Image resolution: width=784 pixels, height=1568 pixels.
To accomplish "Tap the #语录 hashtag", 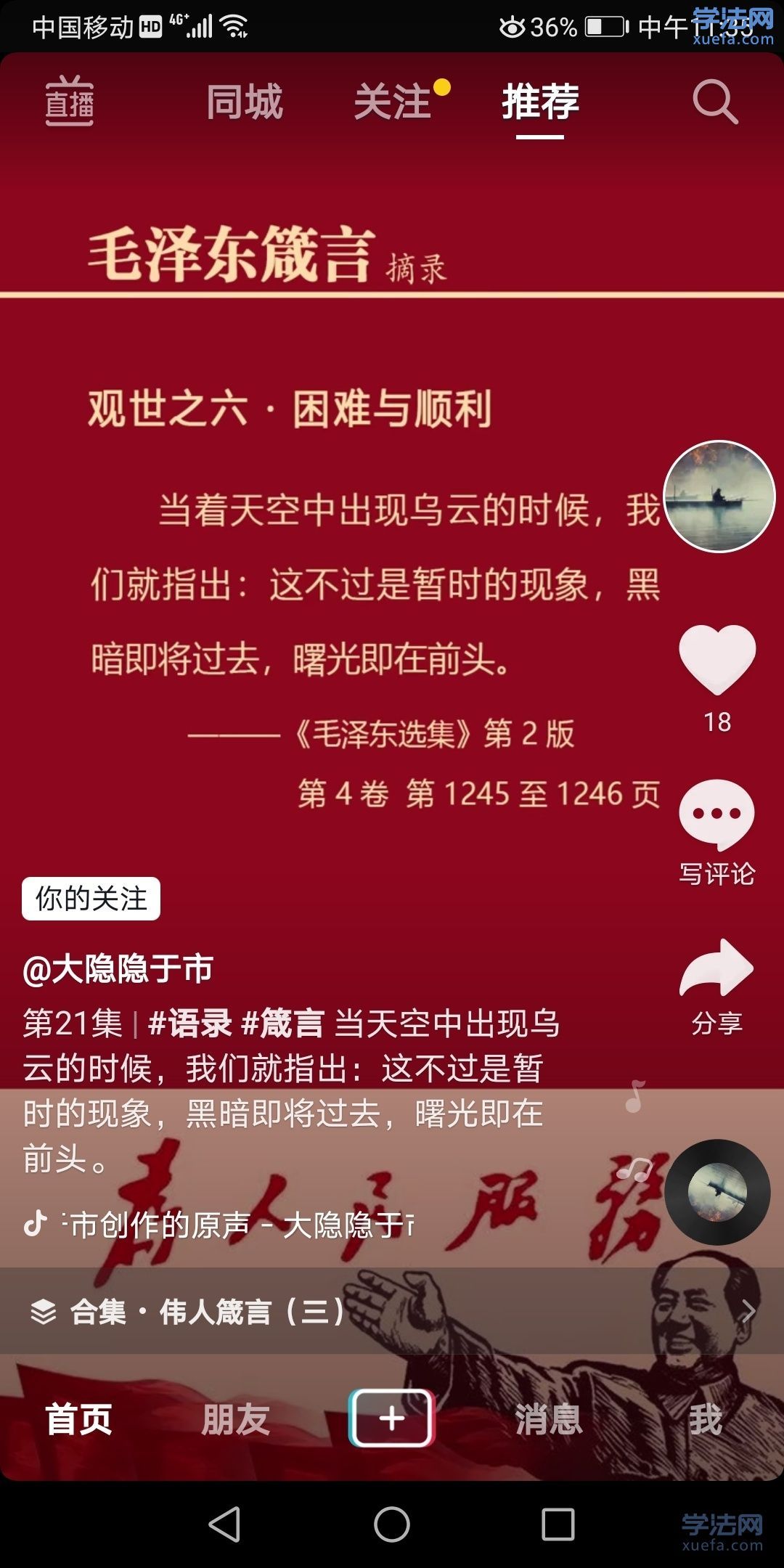I will pyautogui.click(x=190, y=1024).
